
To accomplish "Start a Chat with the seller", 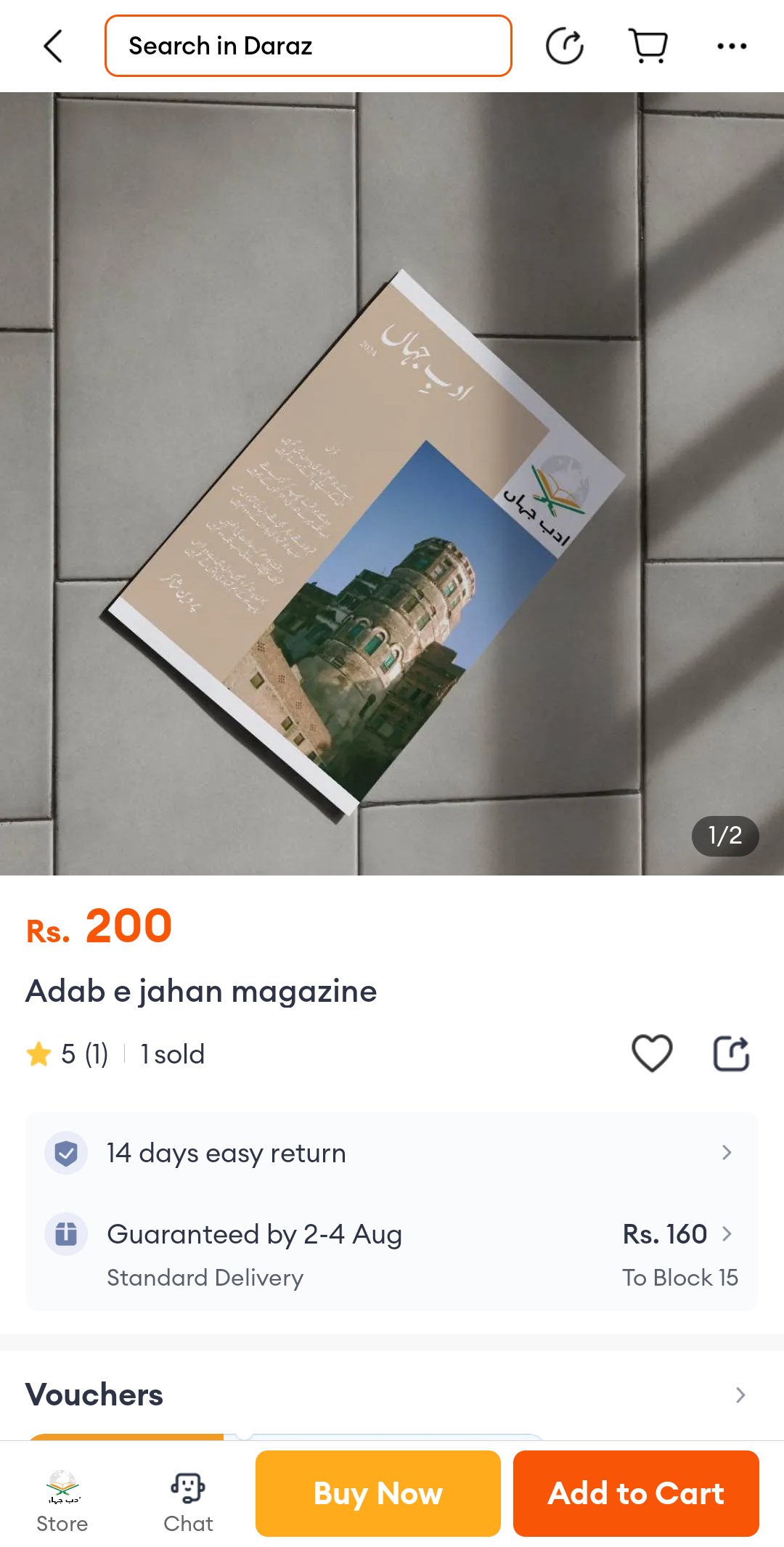I will coord(188,1500).
